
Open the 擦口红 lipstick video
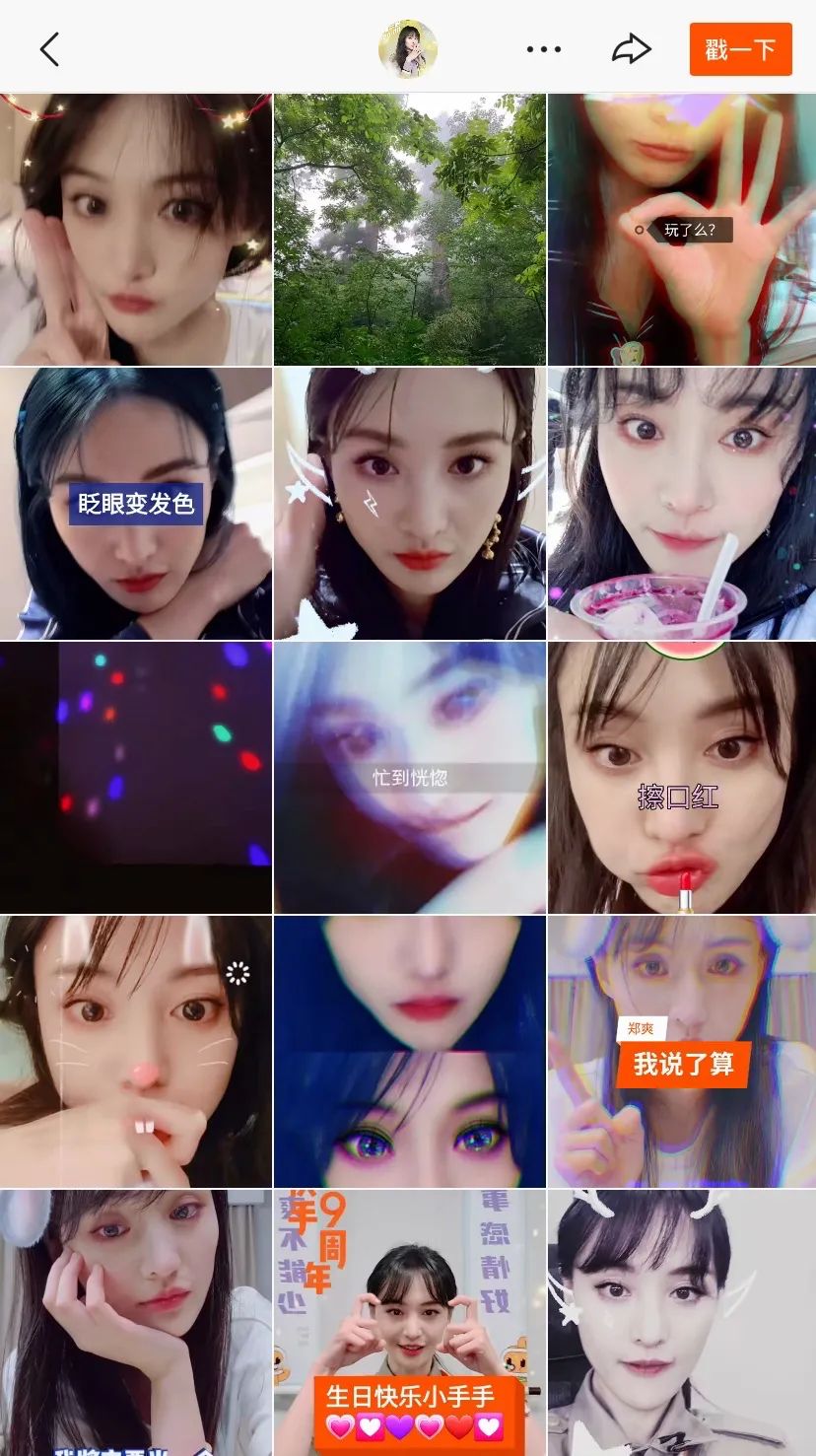682,777
